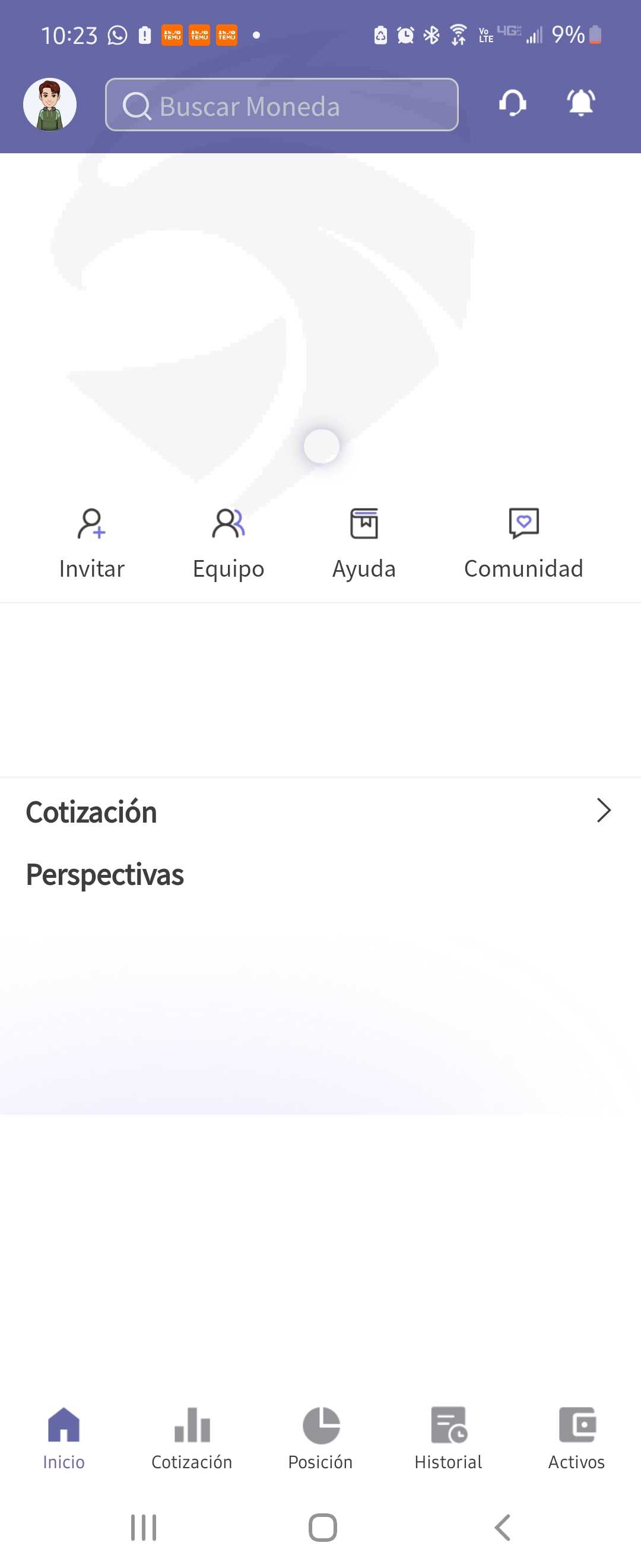Switch to the Posición tab
Image resolution: width=641 pixels, height=1568 pixels.
pos(320,1438)
